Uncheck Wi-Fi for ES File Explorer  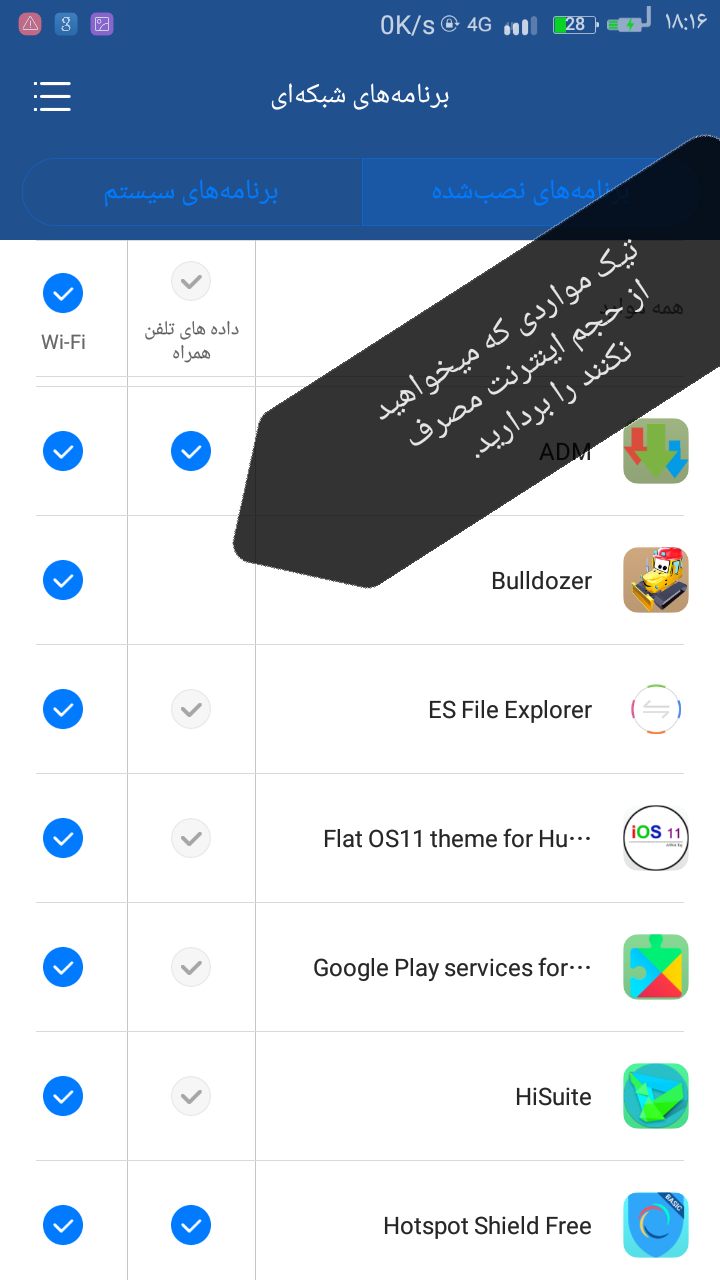point(63,710)
